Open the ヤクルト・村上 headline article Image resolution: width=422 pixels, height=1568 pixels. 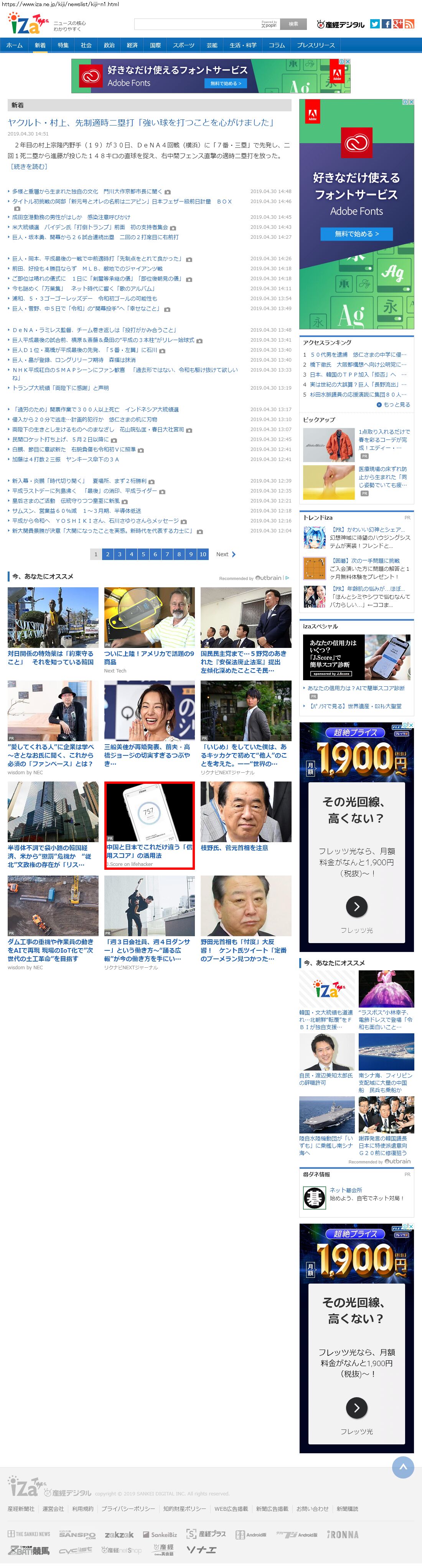140,122
